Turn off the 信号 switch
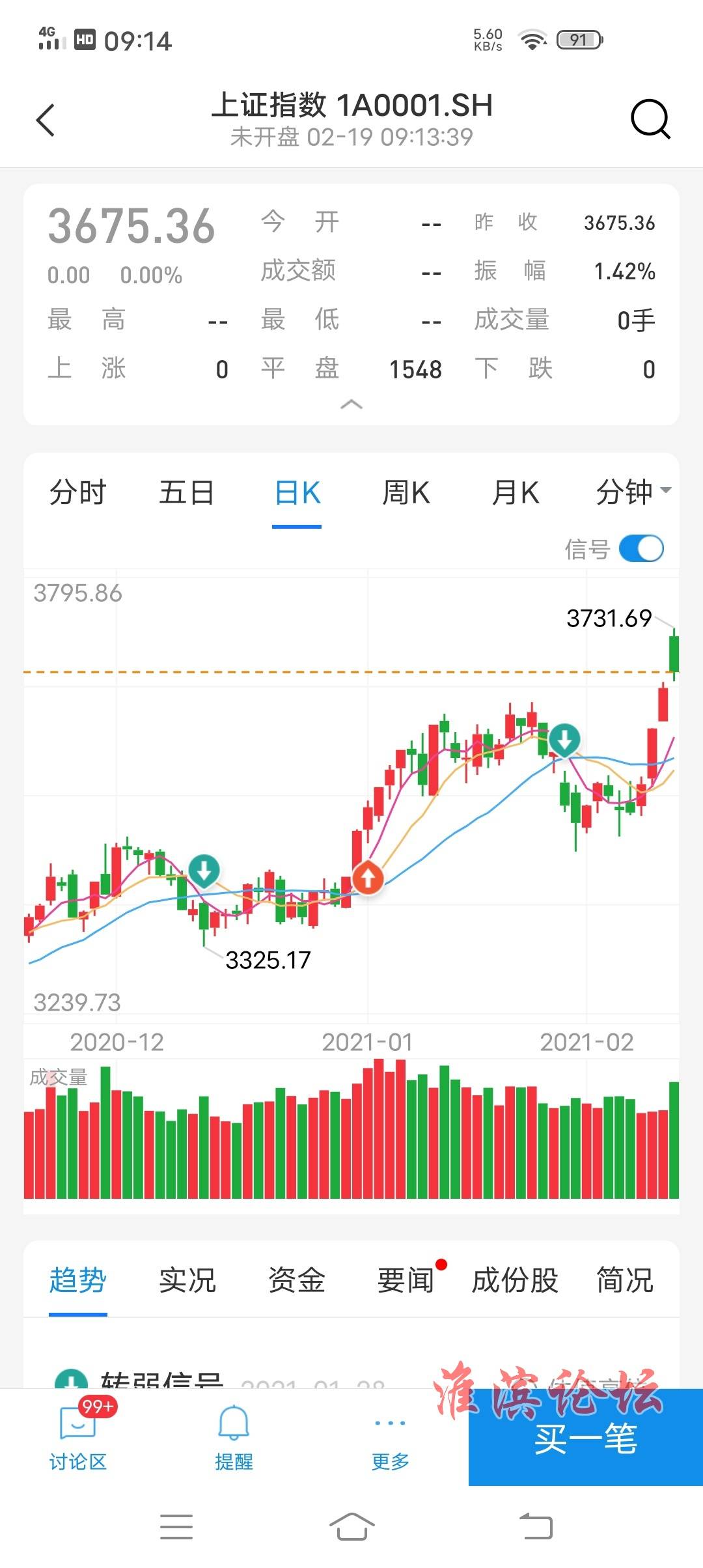 (x=641, y=548)
